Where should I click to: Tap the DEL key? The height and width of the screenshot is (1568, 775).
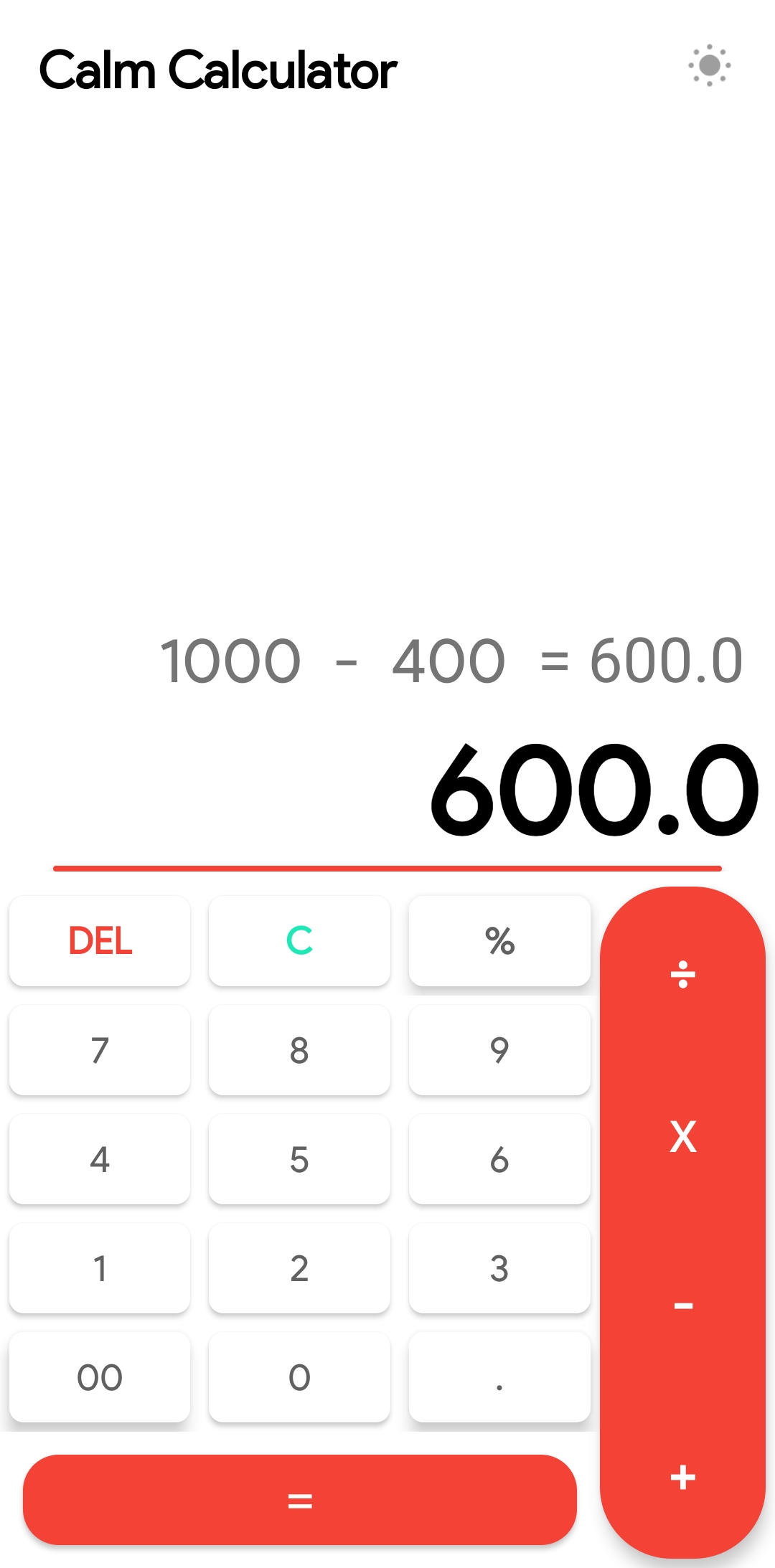click(100, 940)
